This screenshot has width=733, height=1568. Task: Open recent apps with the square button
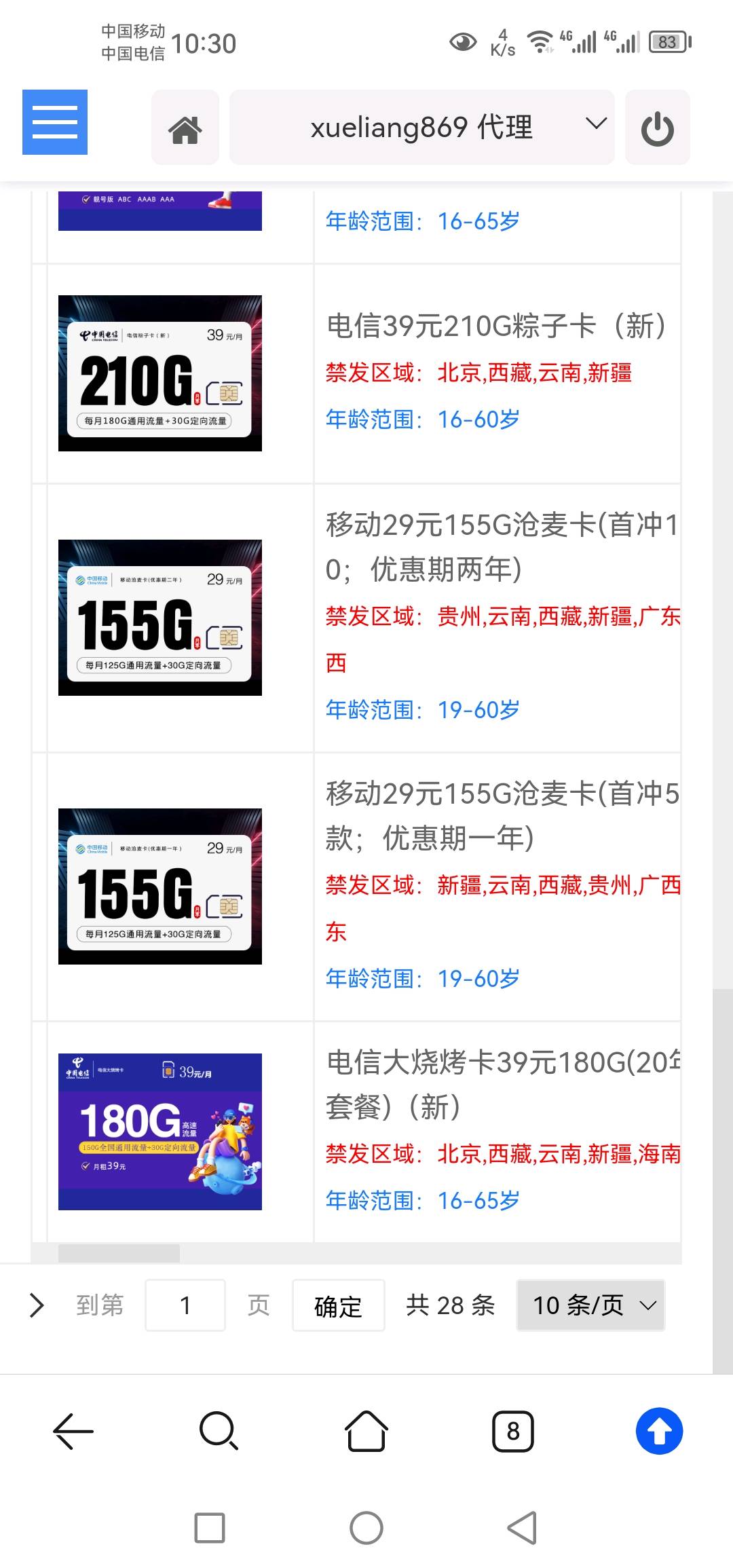point(210,1528)
